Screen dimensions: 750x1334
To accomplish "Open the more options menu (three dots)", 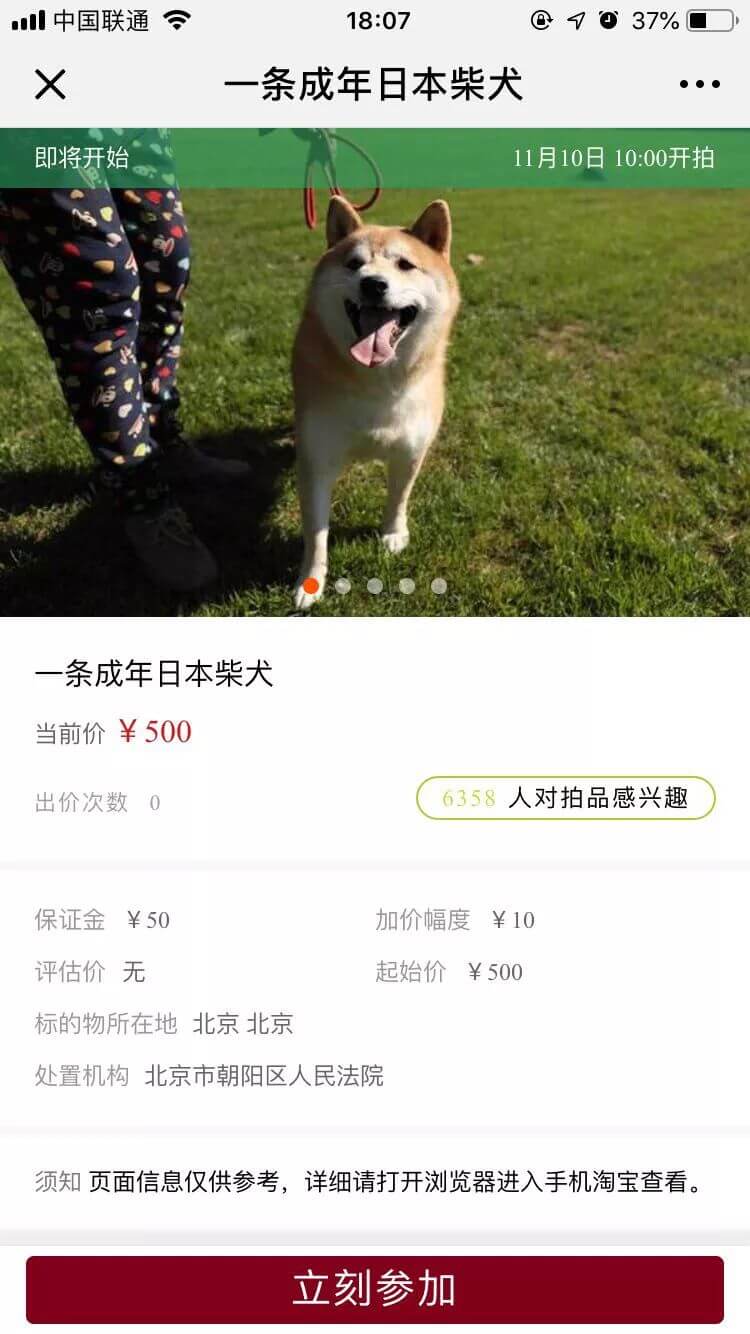I will (x=702, y=84).
